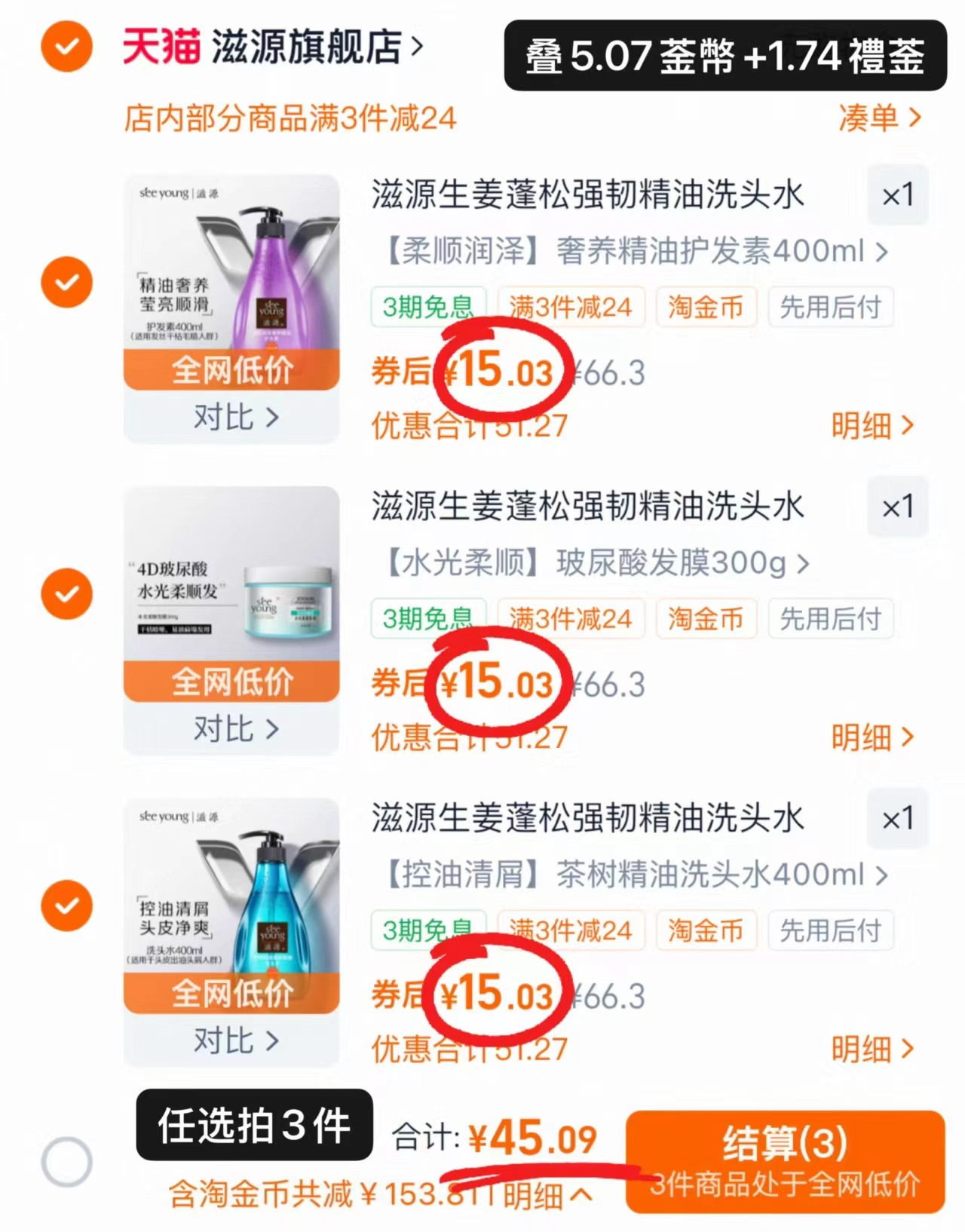Screen dimensions: 965x1232
Task: Click the 淘金币 tag on first product
Action: pos(706,307)
